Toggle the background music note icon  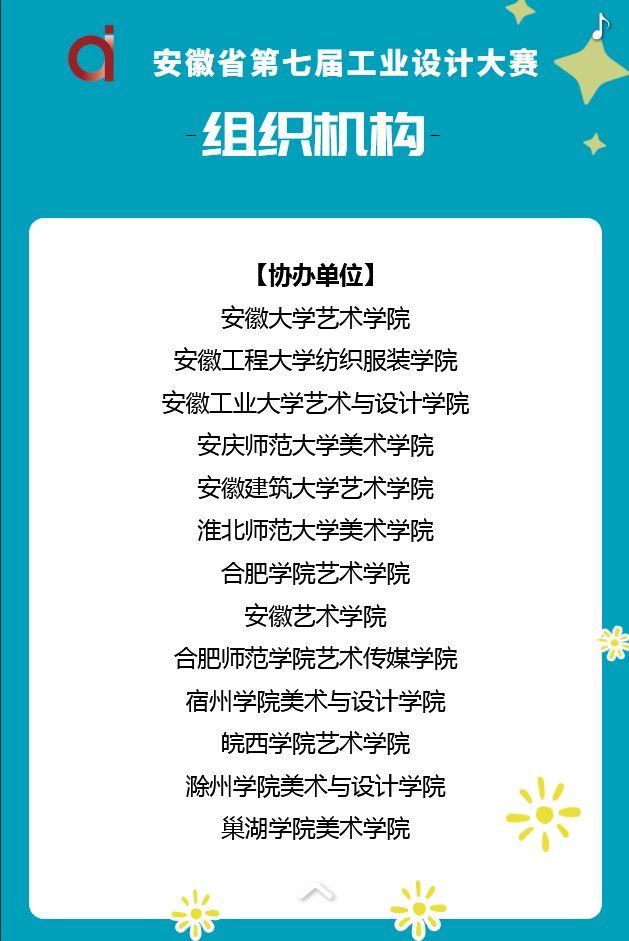coord(600,27)
